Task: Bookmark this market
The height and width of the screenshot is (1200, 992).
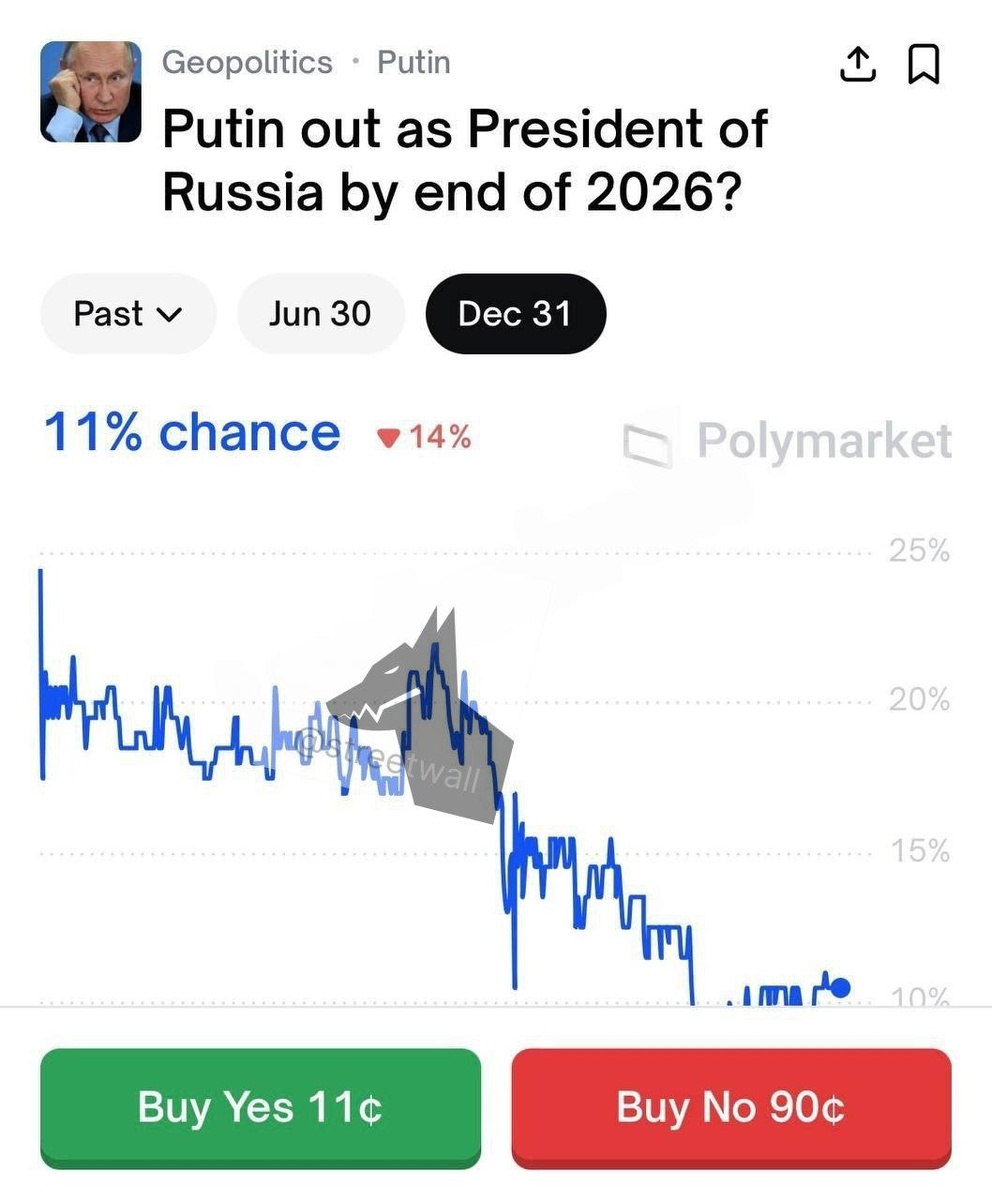Action: pyautogui.click(x=923, y=65)
